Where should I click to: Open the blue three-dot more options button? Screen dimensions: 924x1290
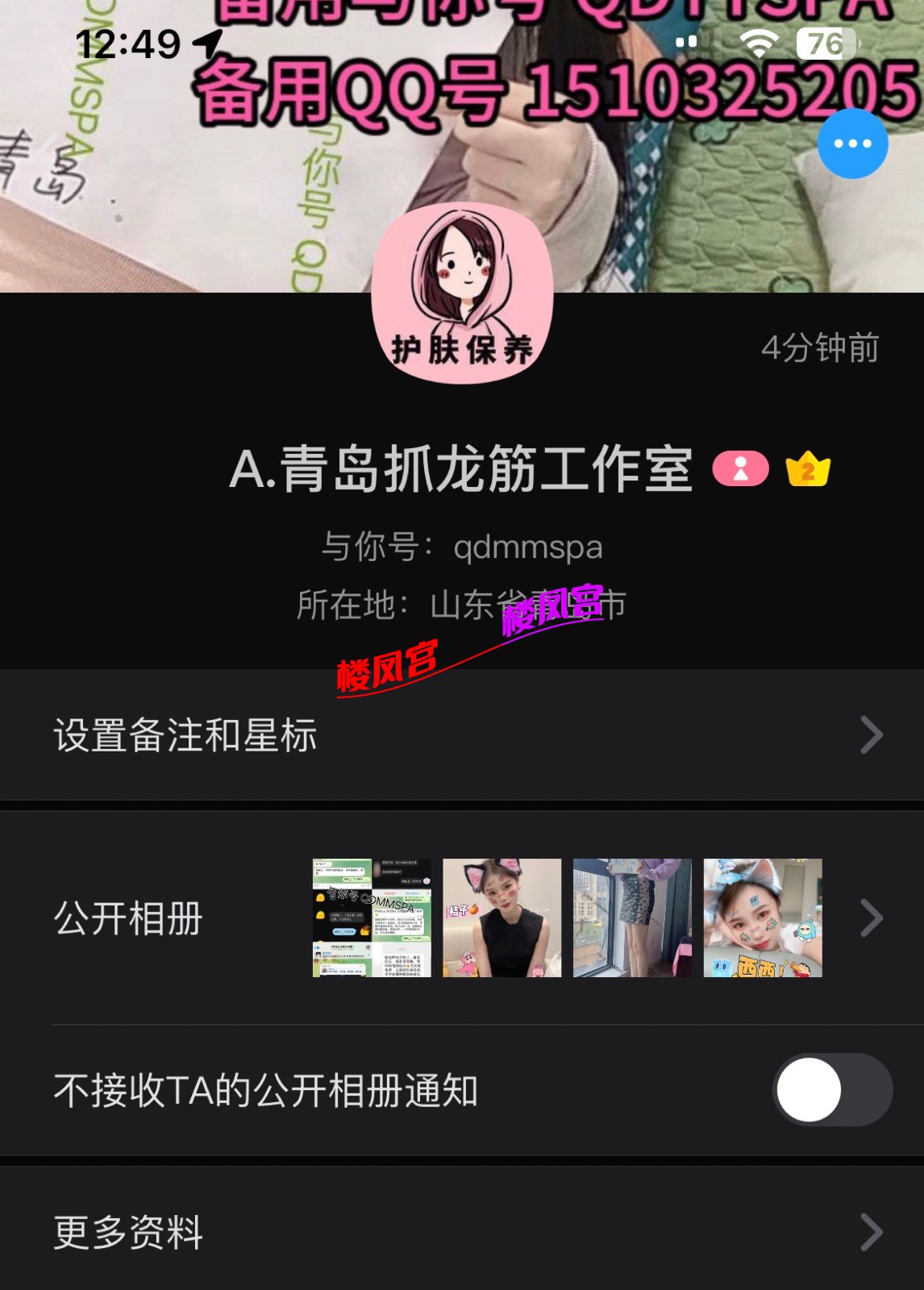pyautogui.click(x=852, y=144)
